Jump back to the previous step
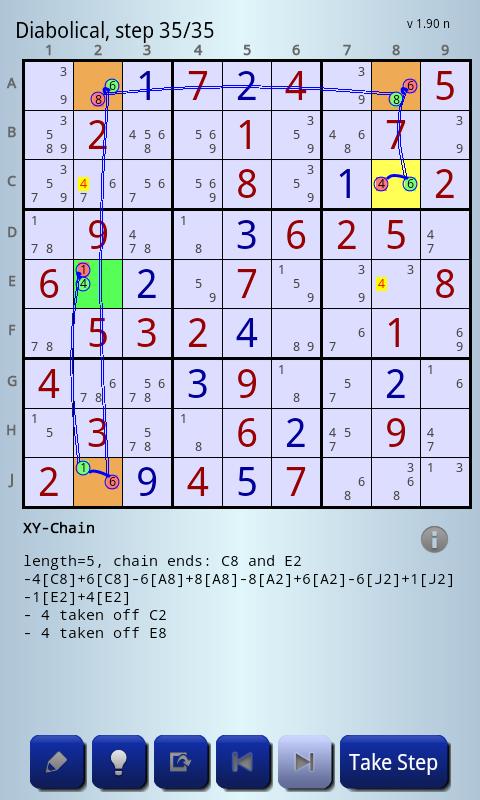Screen dimensions: 480x800 (x=243, y=762)
